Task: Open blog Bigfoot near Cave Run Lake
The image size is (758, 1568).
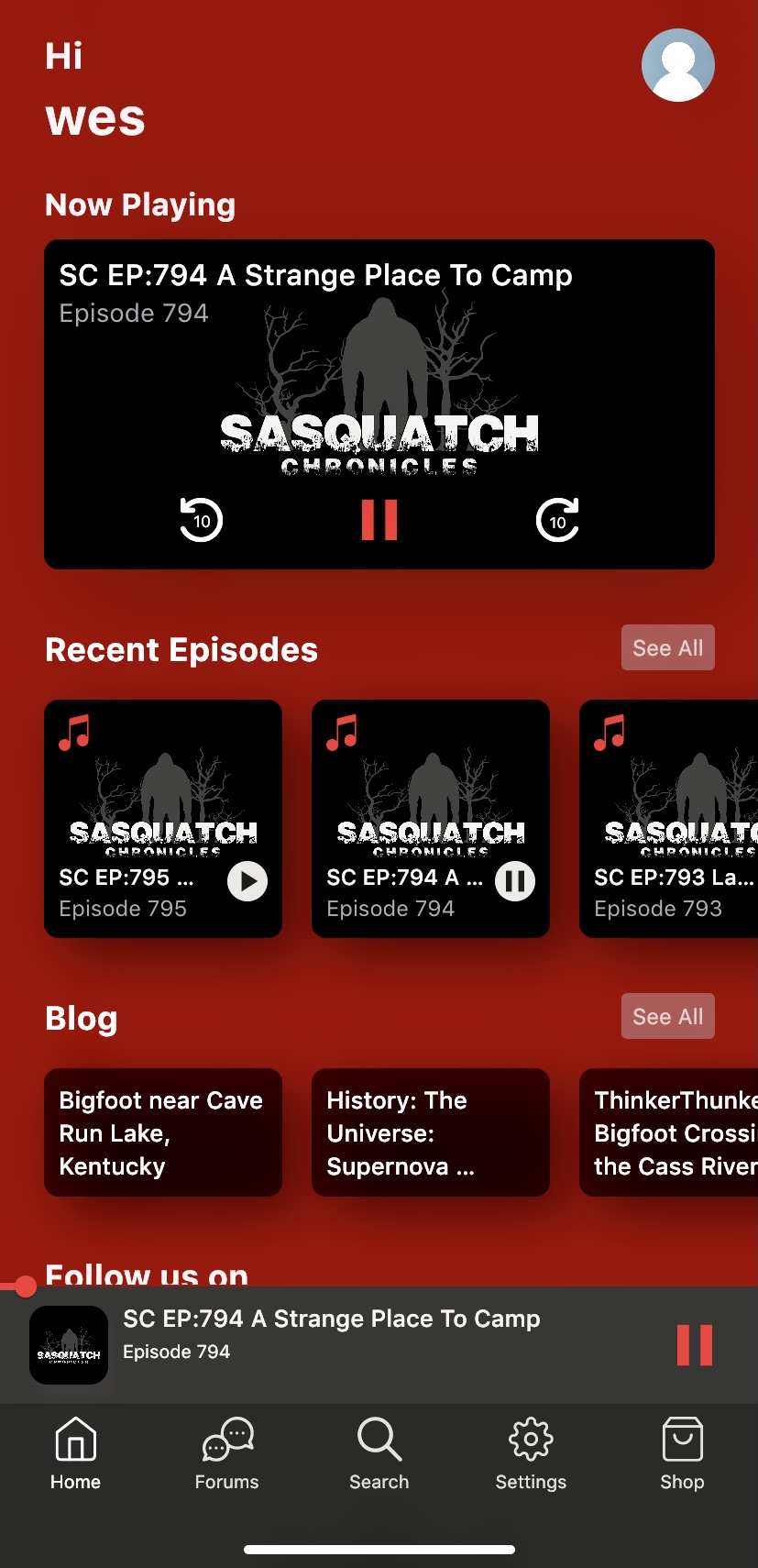Action: point(163,1132)
